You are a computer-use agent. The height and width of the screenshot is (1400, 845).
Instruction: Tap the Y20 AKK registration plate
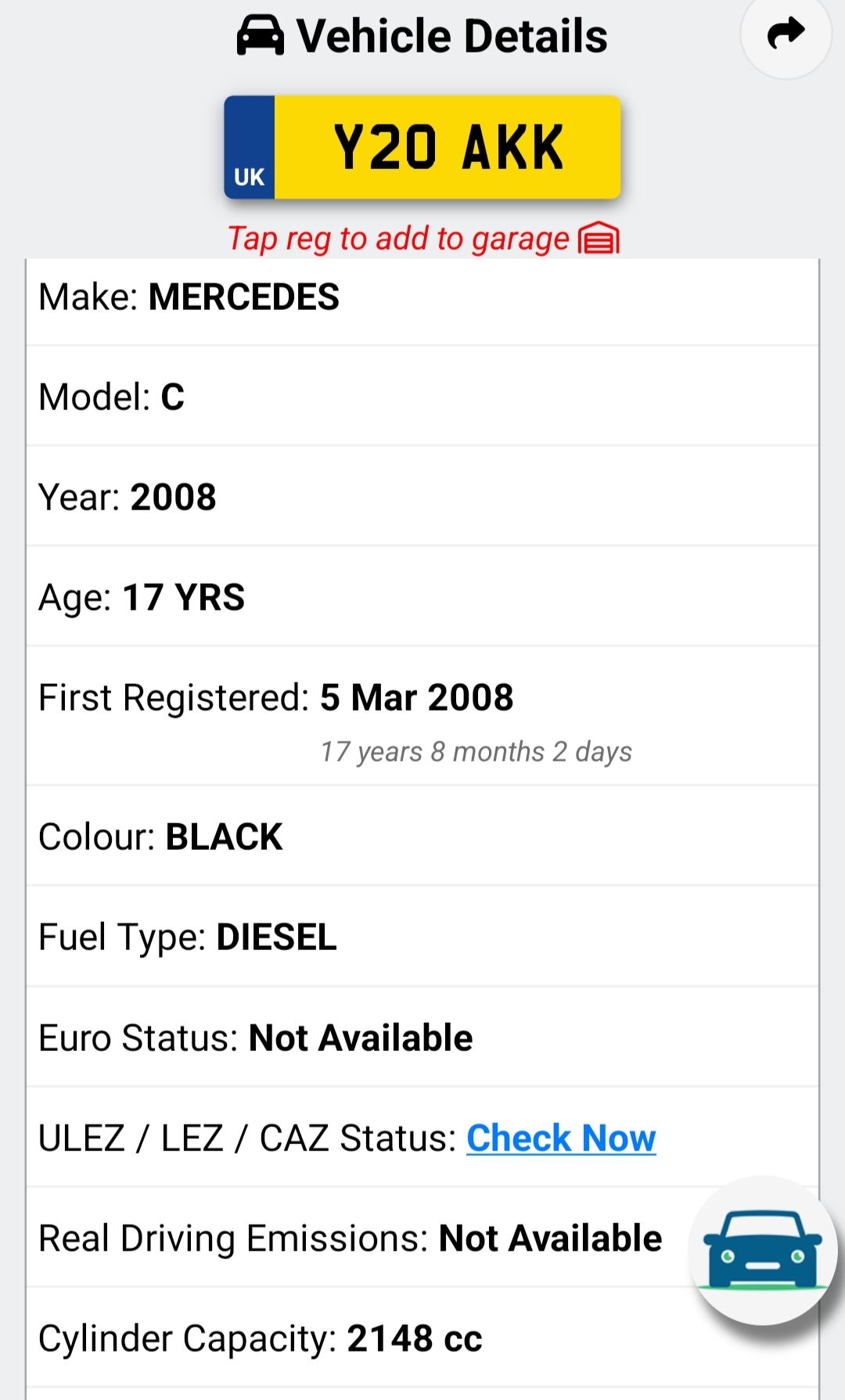[422, 147]
